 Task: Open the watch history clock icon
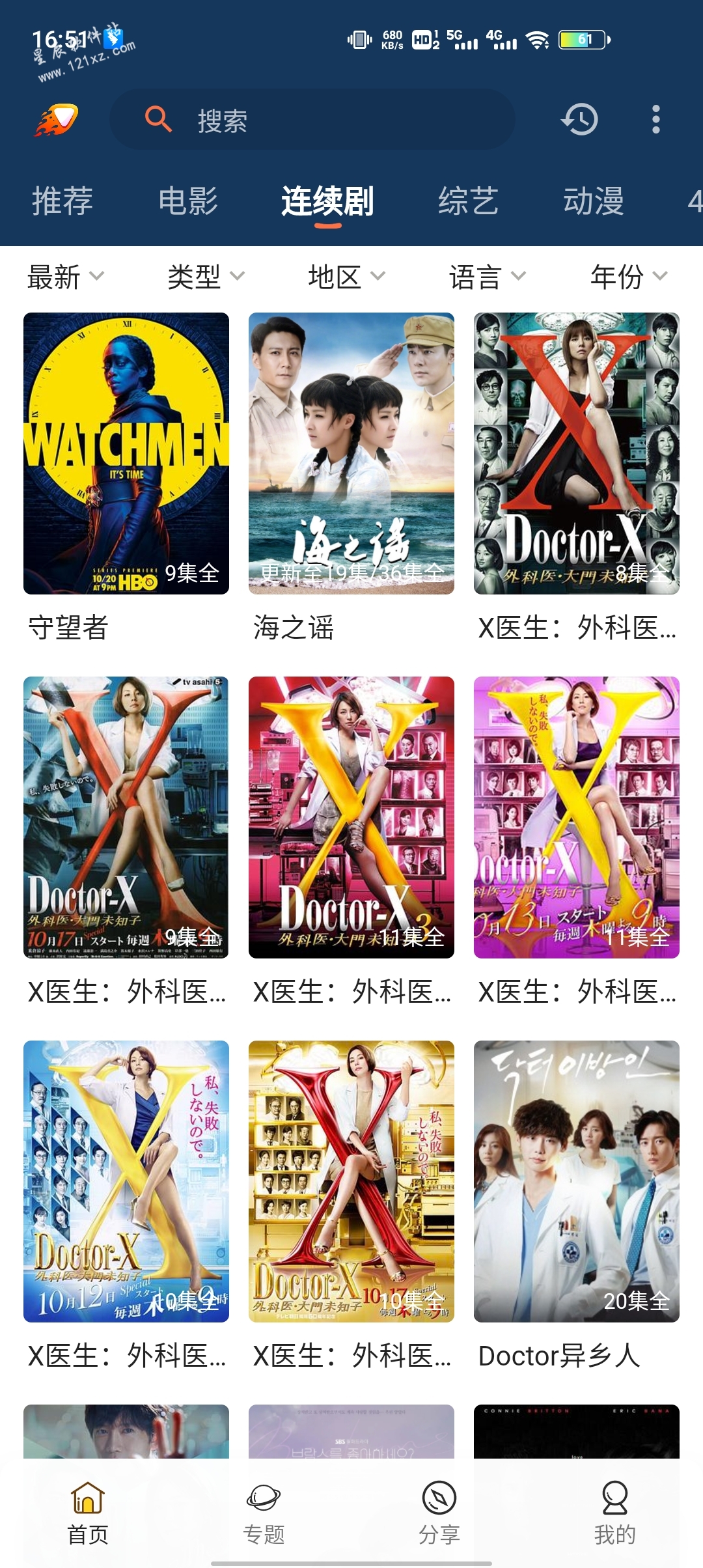coord(579,119)
